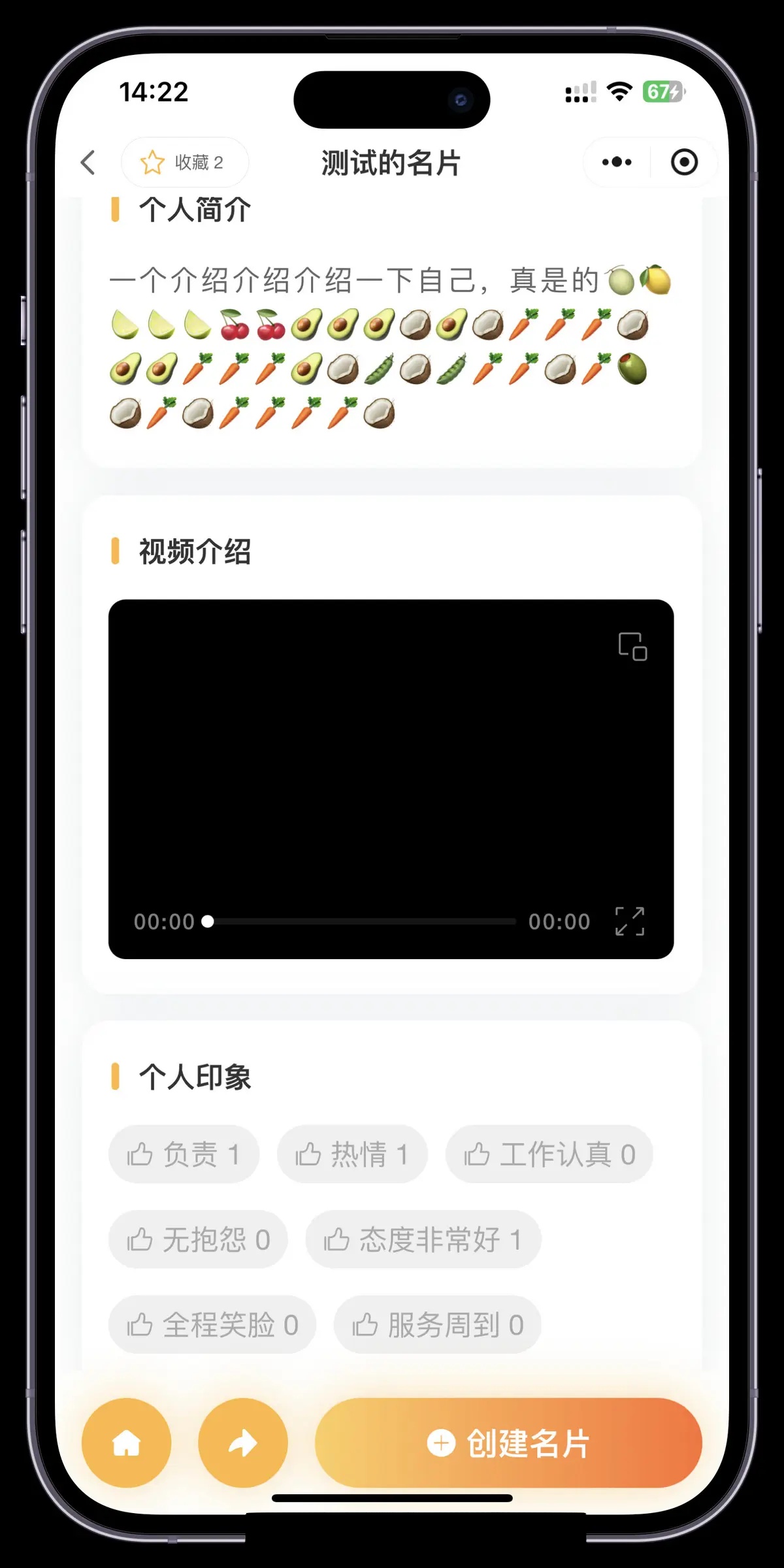Tap the 全程笑脸 impression chip

[212, 1325]
